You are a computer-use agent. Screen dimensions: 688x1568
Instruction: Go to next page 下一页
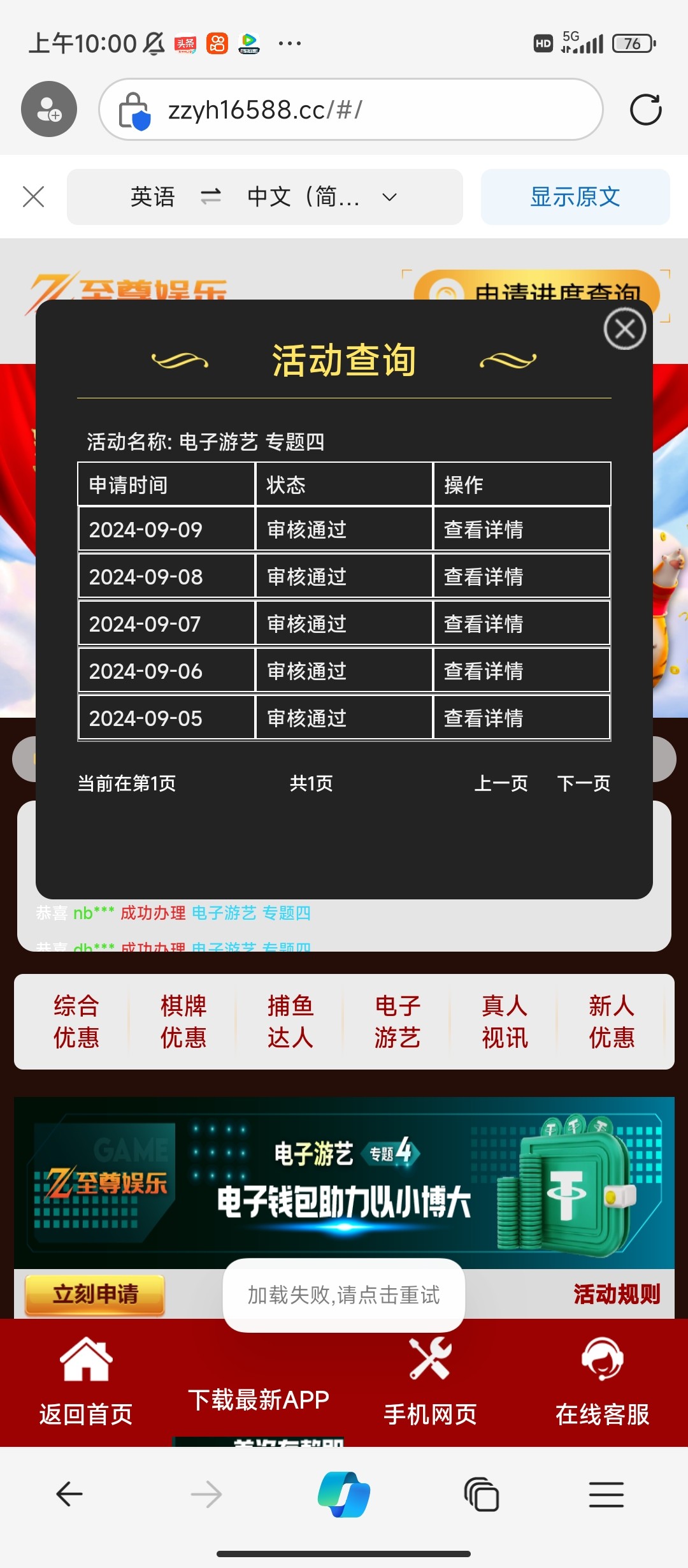pos(584,783)
